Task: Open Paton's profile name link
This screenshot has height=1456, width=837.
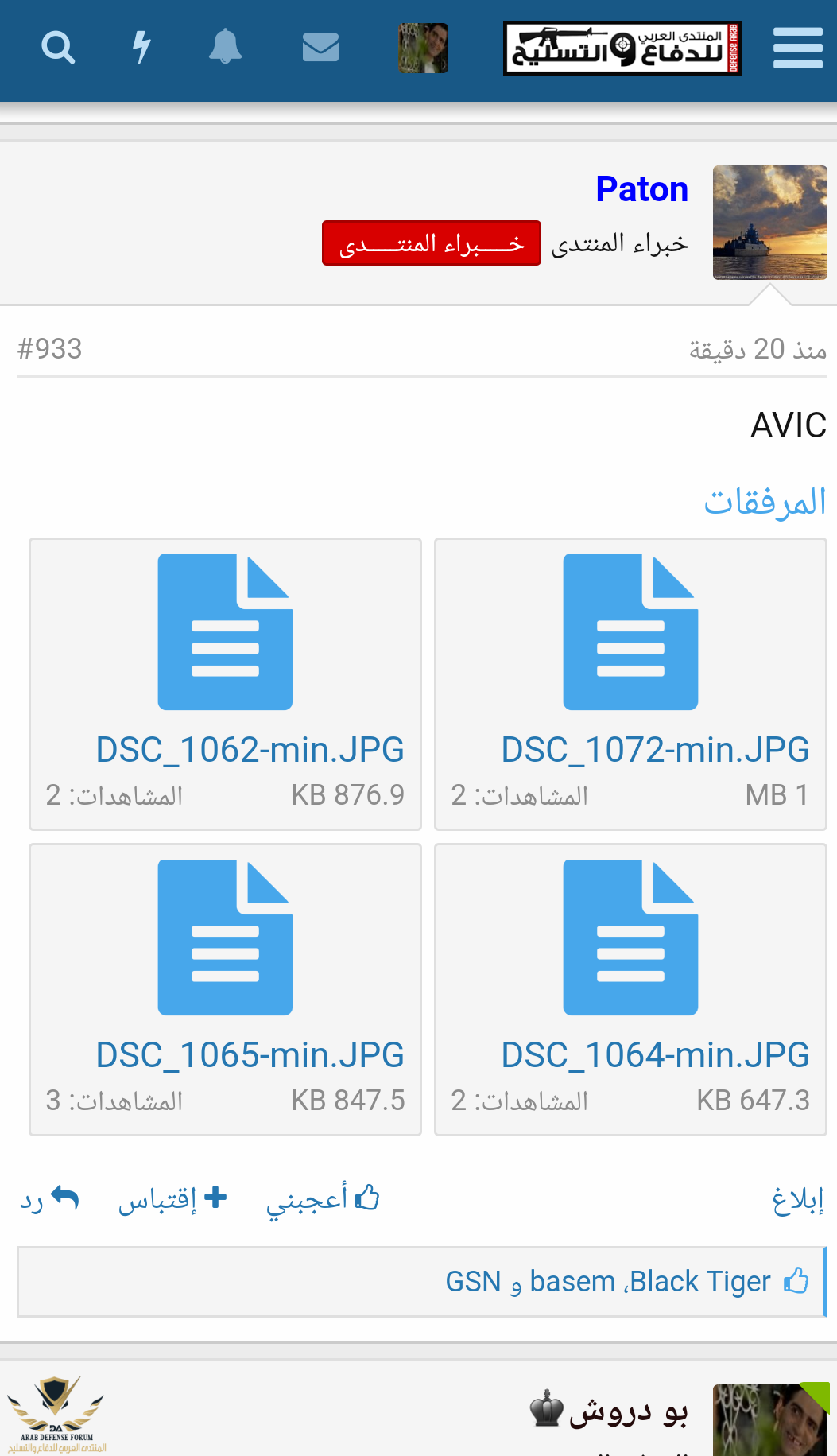Action: click(641, 189)
